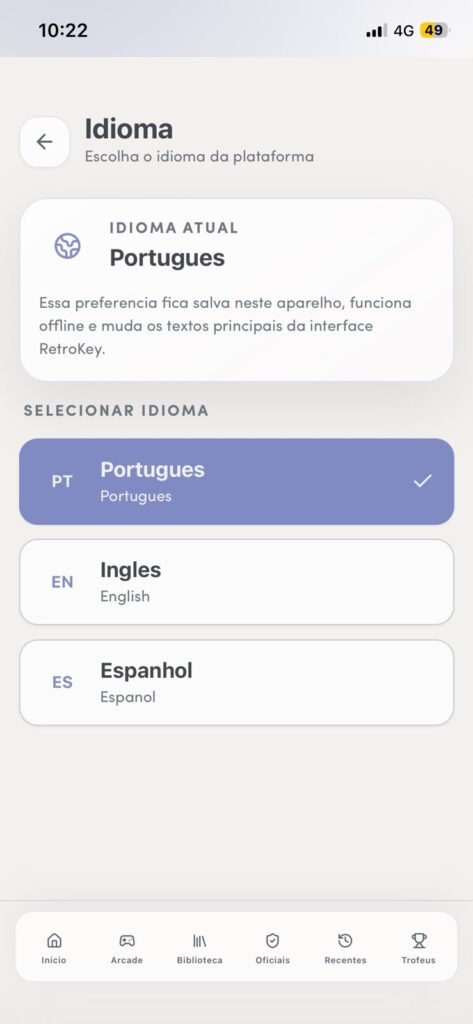Viewport: 473px width, 1024px height.
Task: Switch the language to Espanhol
Action: point(236,682)
